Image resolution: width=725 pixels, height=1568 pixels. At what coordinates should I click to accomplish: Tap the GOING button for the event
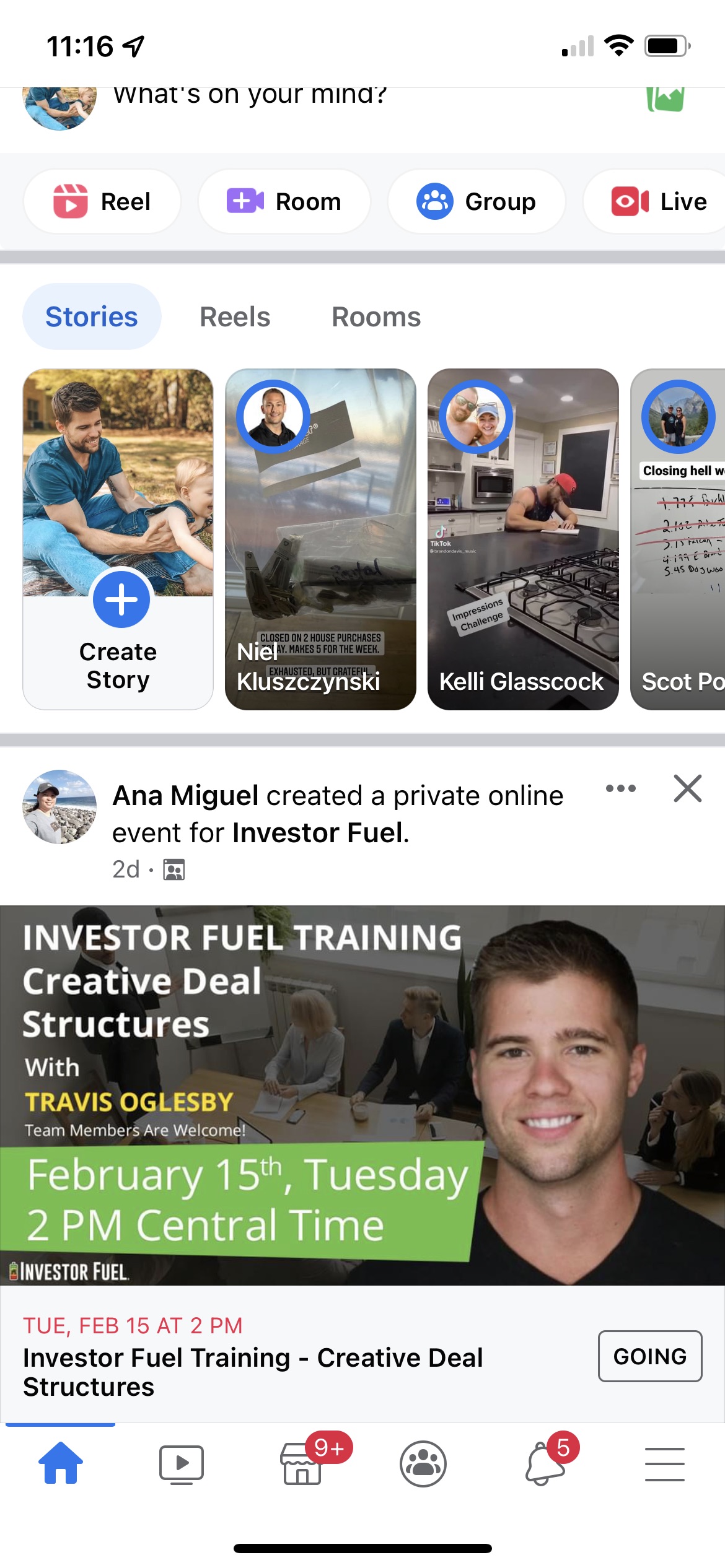tap(650, 1356)
